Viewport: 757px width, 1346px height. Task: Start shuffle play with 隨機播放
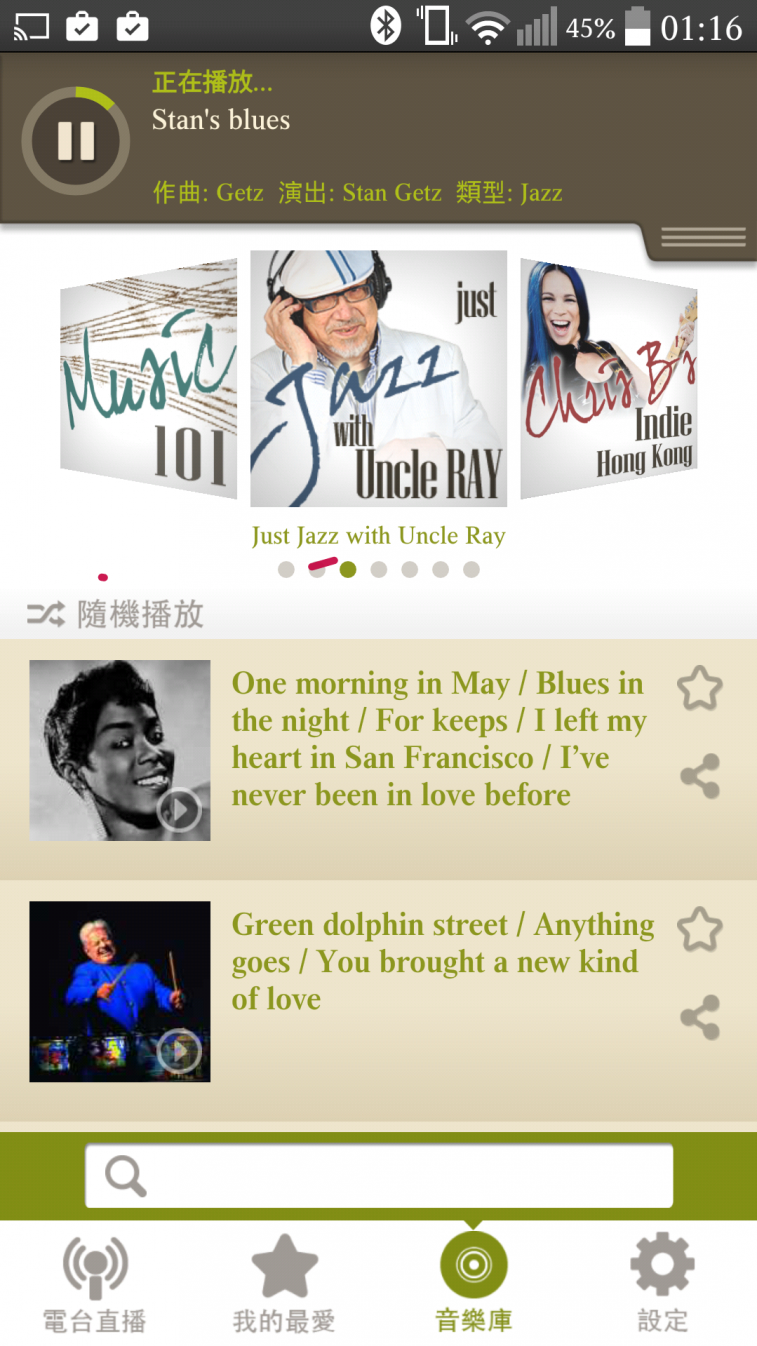coord(117,614)
